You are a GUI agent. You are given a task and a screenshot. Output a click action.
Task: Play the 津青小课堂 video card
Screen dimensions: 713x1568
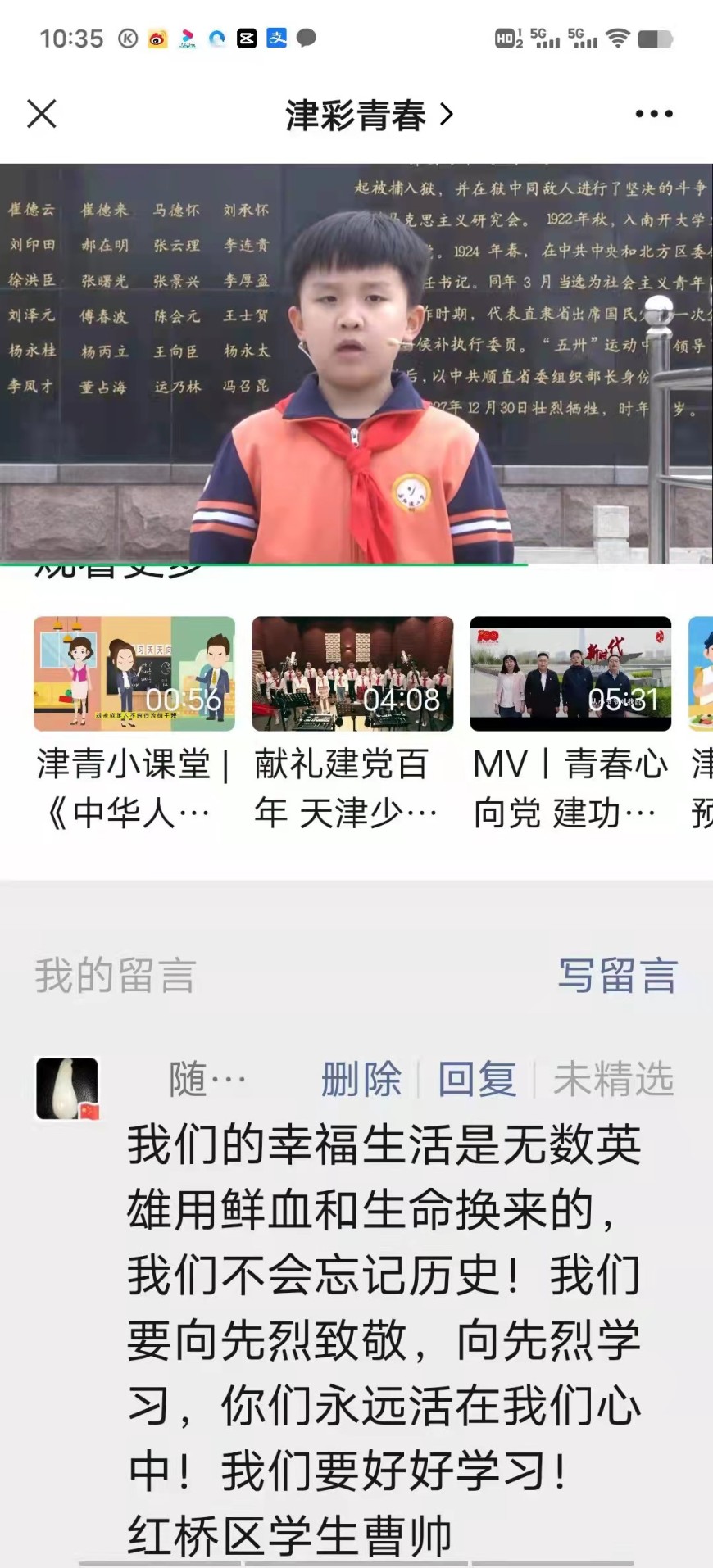pyautogui.click(x=134, y=673)
